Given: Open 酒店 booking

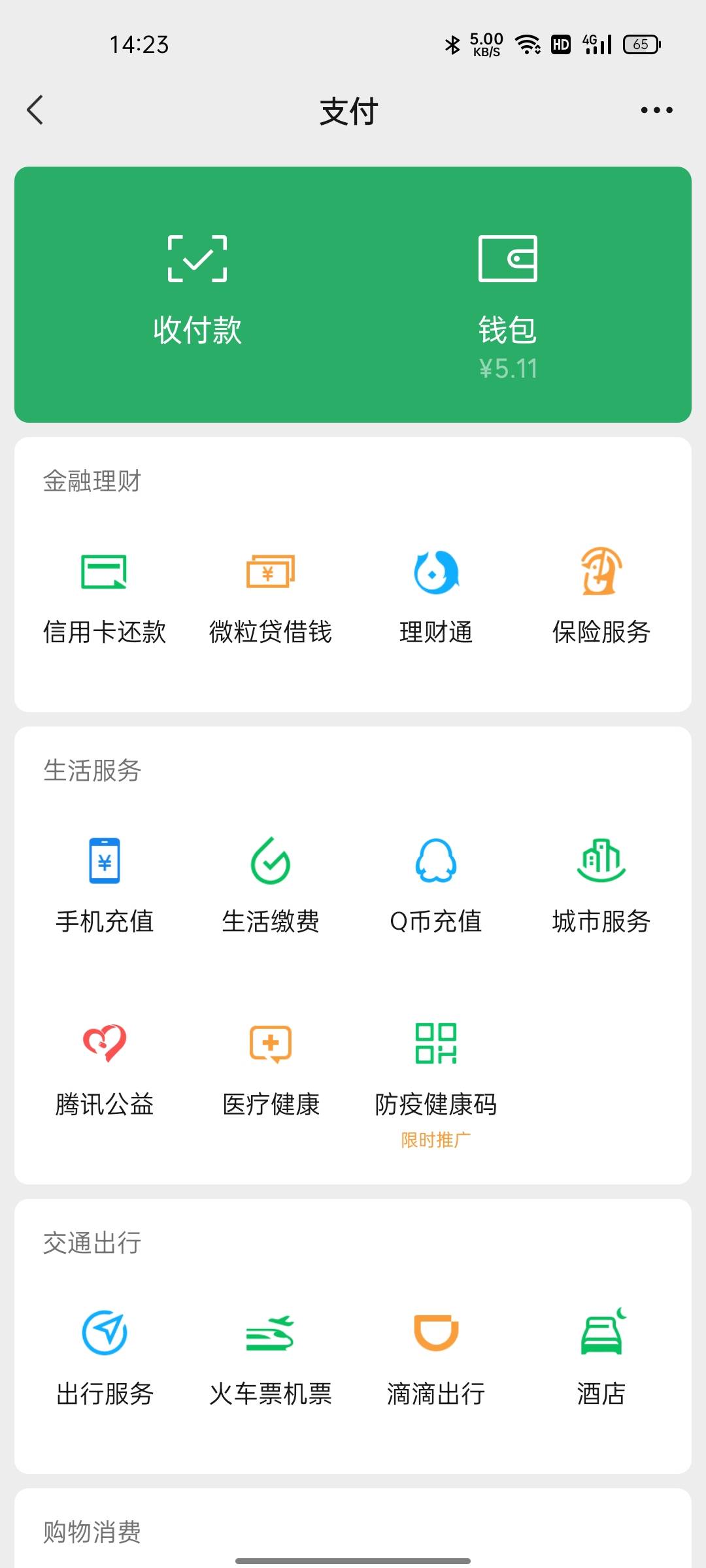Looking at the screenshot, I should pos(601,1358).
